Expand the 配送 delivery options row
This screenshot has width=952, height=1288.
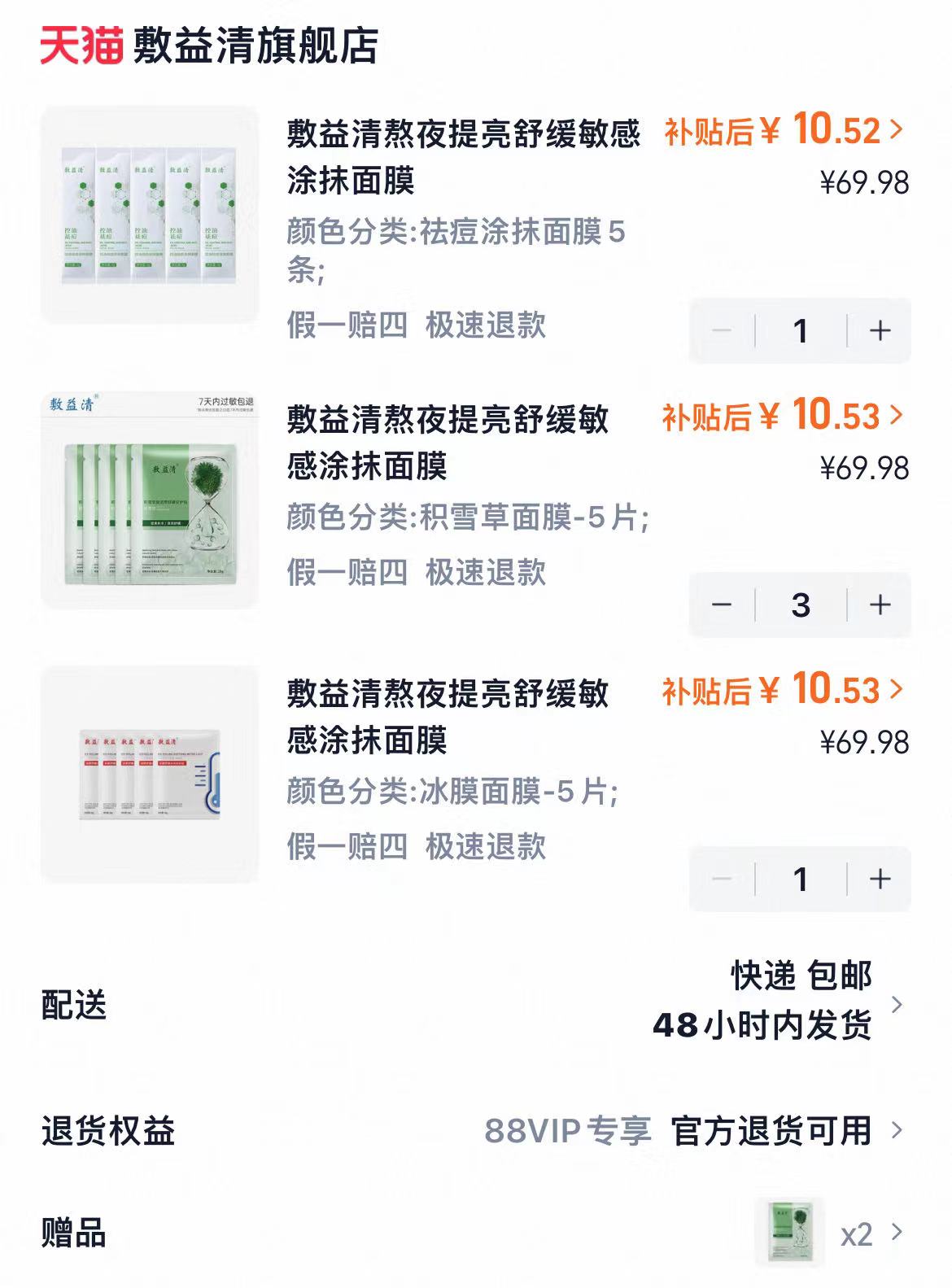pos(898,1007)
